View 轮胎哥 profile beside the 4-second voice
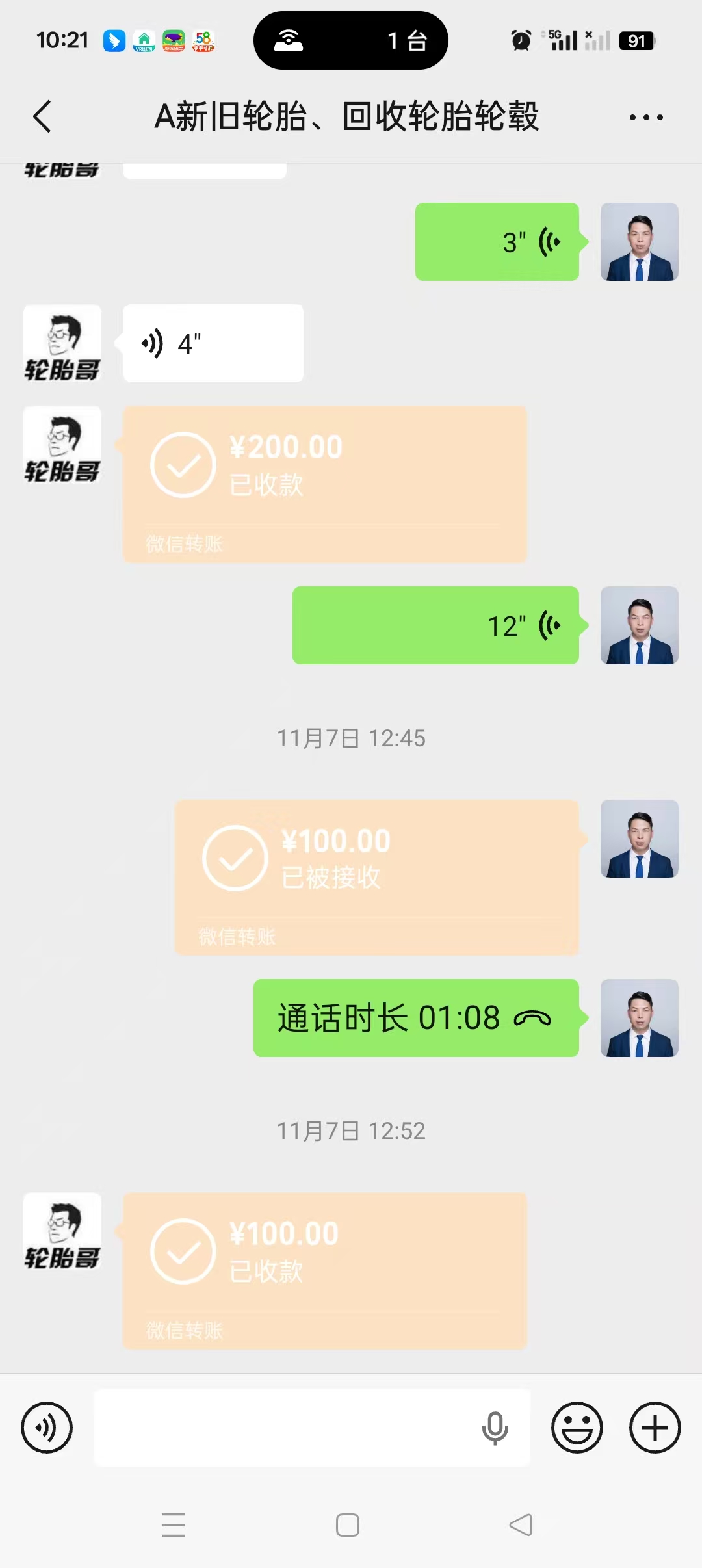Screen dimensions: 702x1568 pyautogui.click(x=62, y=343)
